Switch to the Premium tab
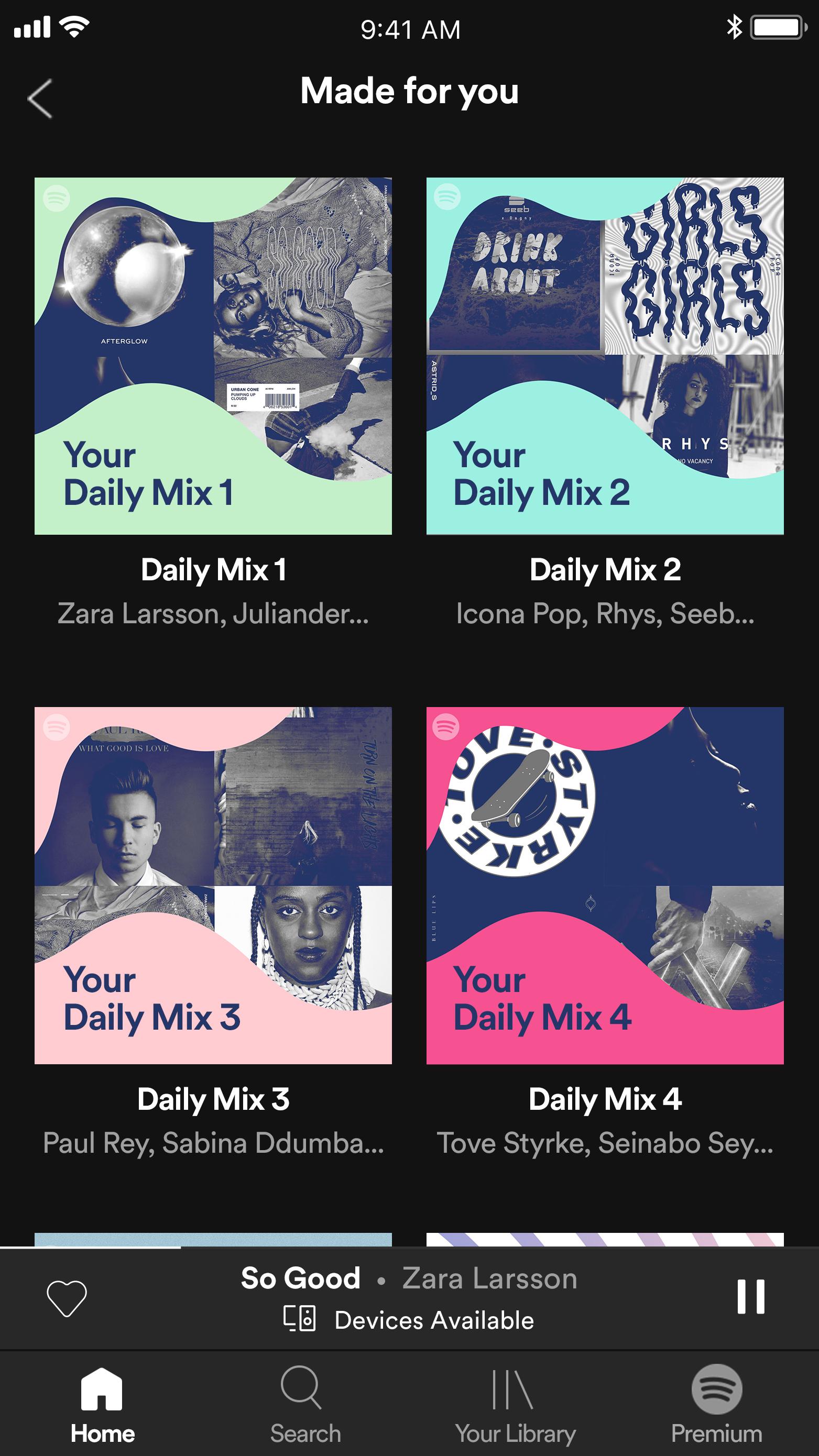 tap(716, 1405)
